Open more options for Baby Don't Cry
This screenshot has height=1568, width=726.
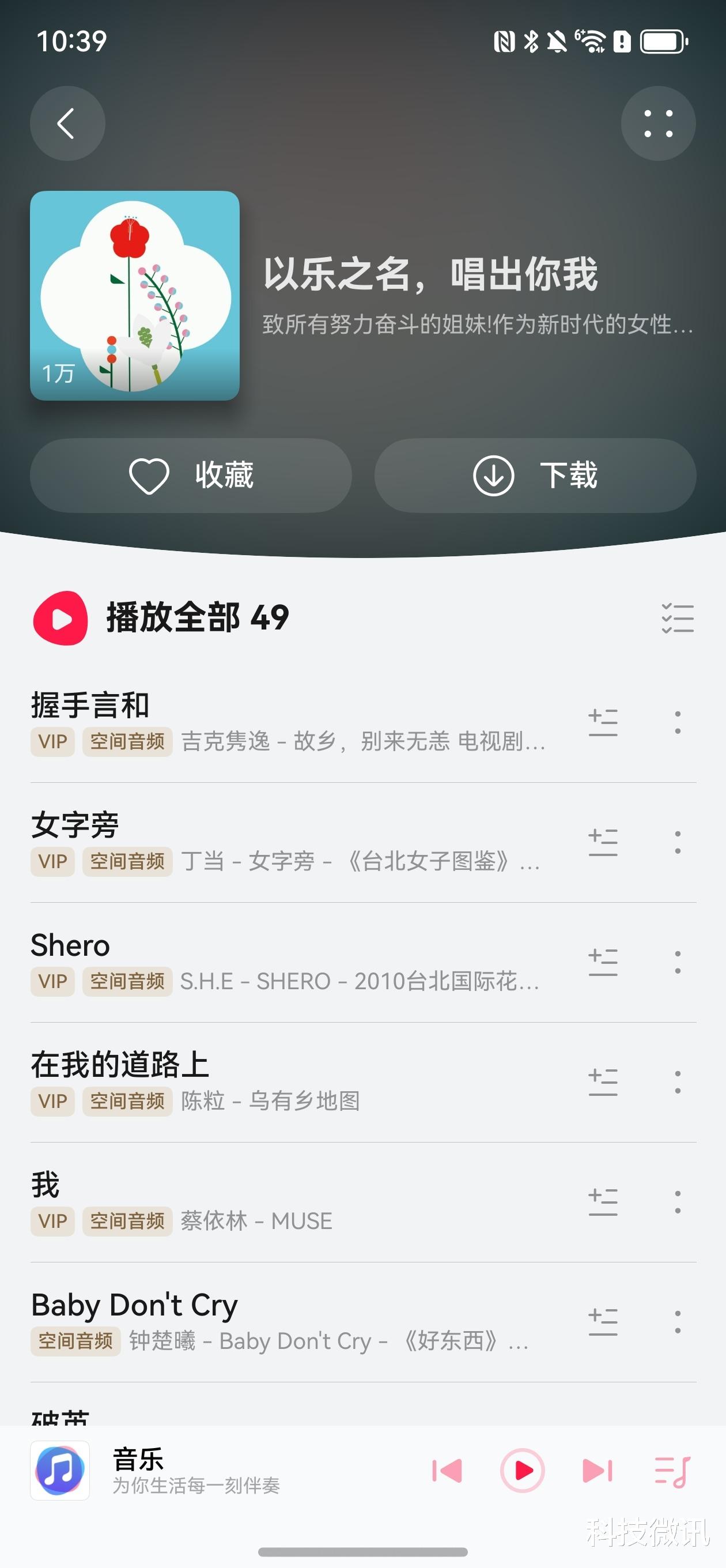[678, 1322]
